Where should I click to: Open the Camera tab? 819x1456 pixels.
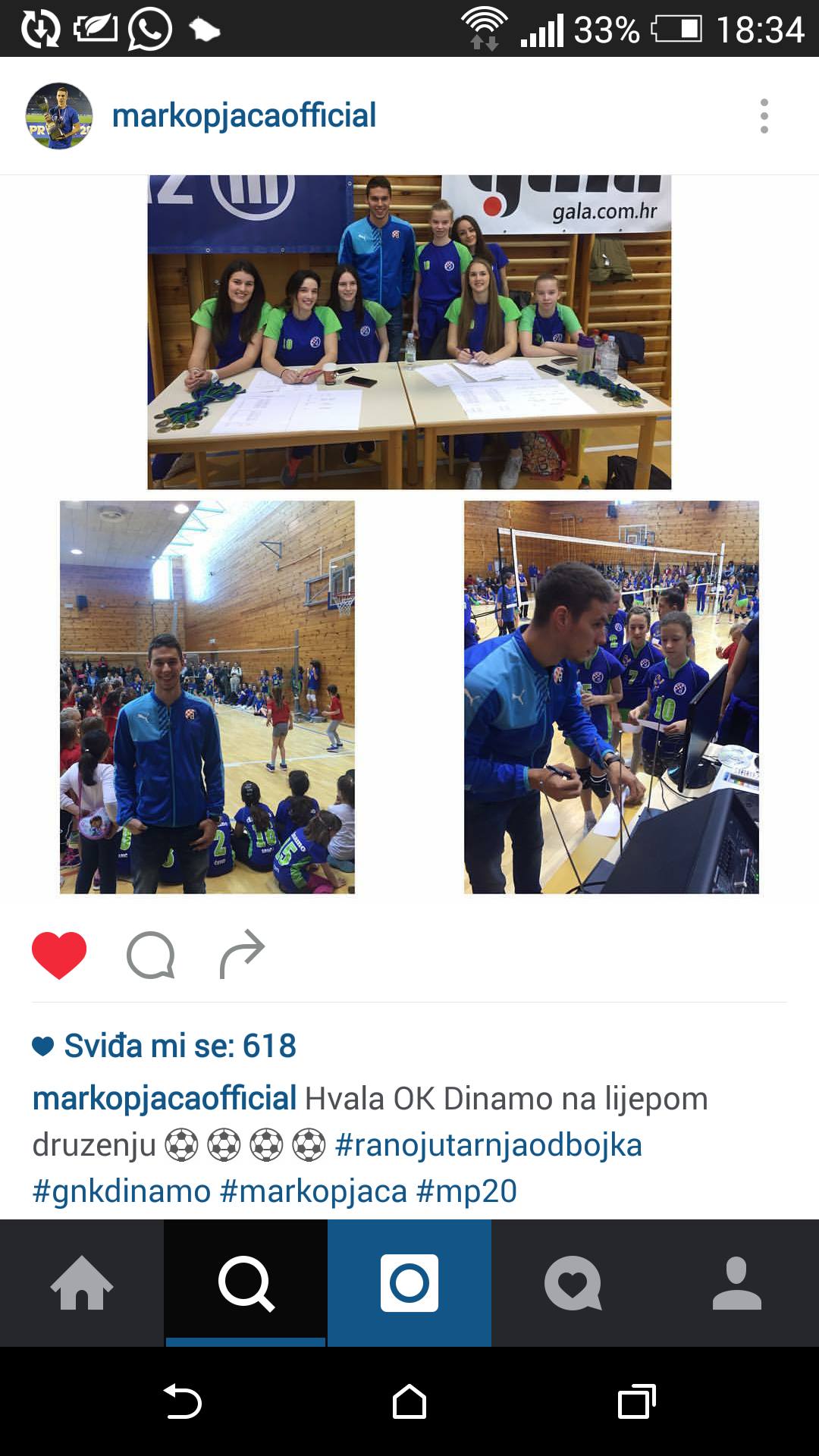409,1283
